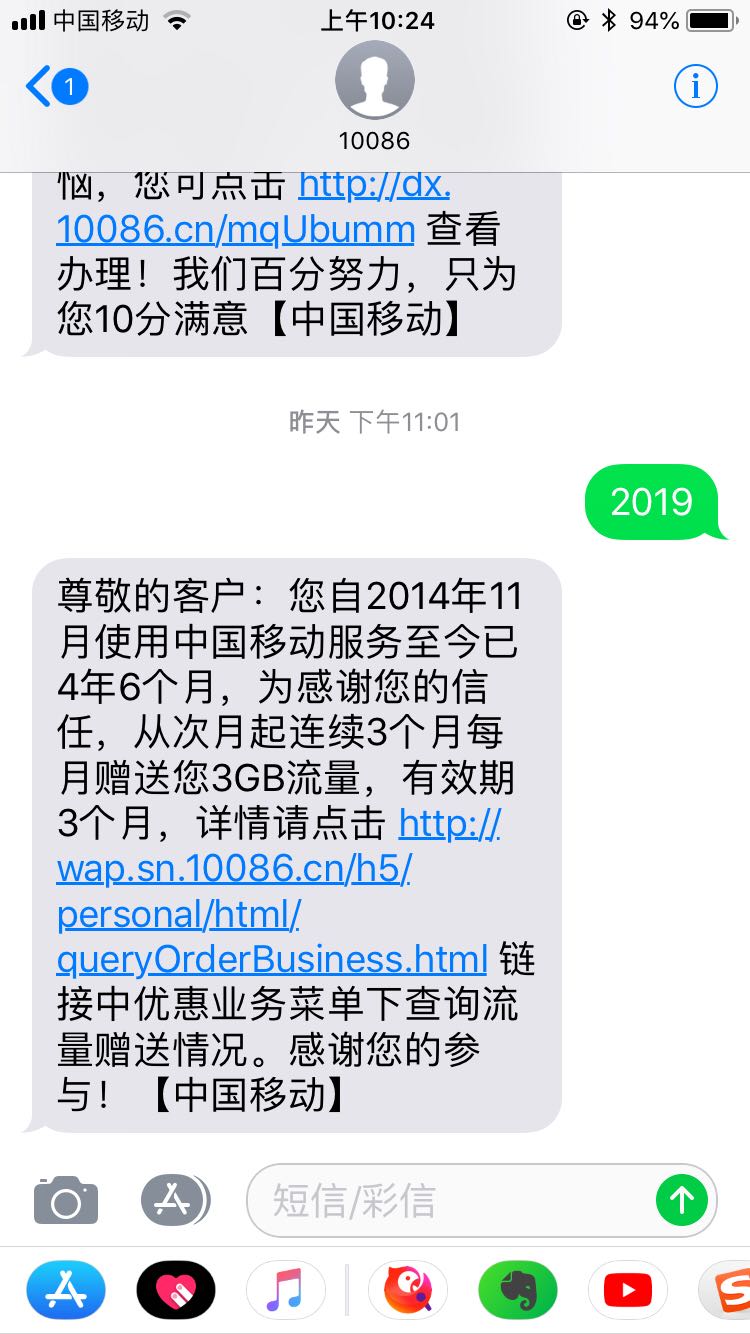Open the camera to attach a photo
This screenshot has width=750, height=1334.
[66, 1200]
